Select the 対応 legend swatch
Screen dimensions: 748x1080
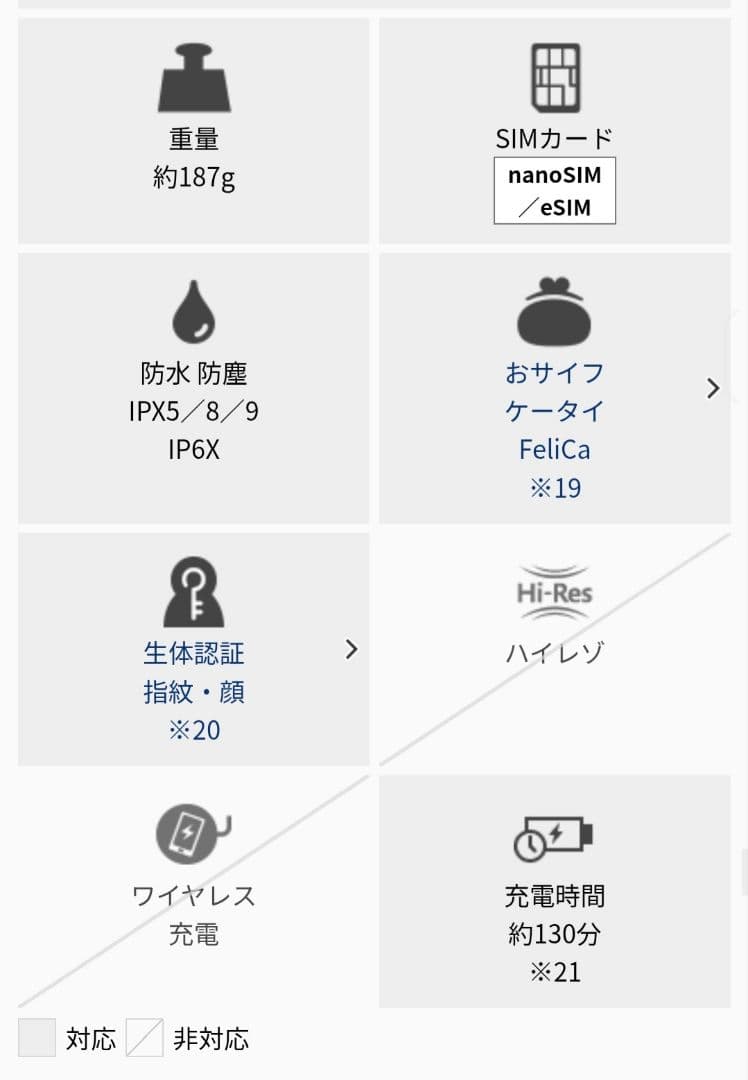point(37,1038)
